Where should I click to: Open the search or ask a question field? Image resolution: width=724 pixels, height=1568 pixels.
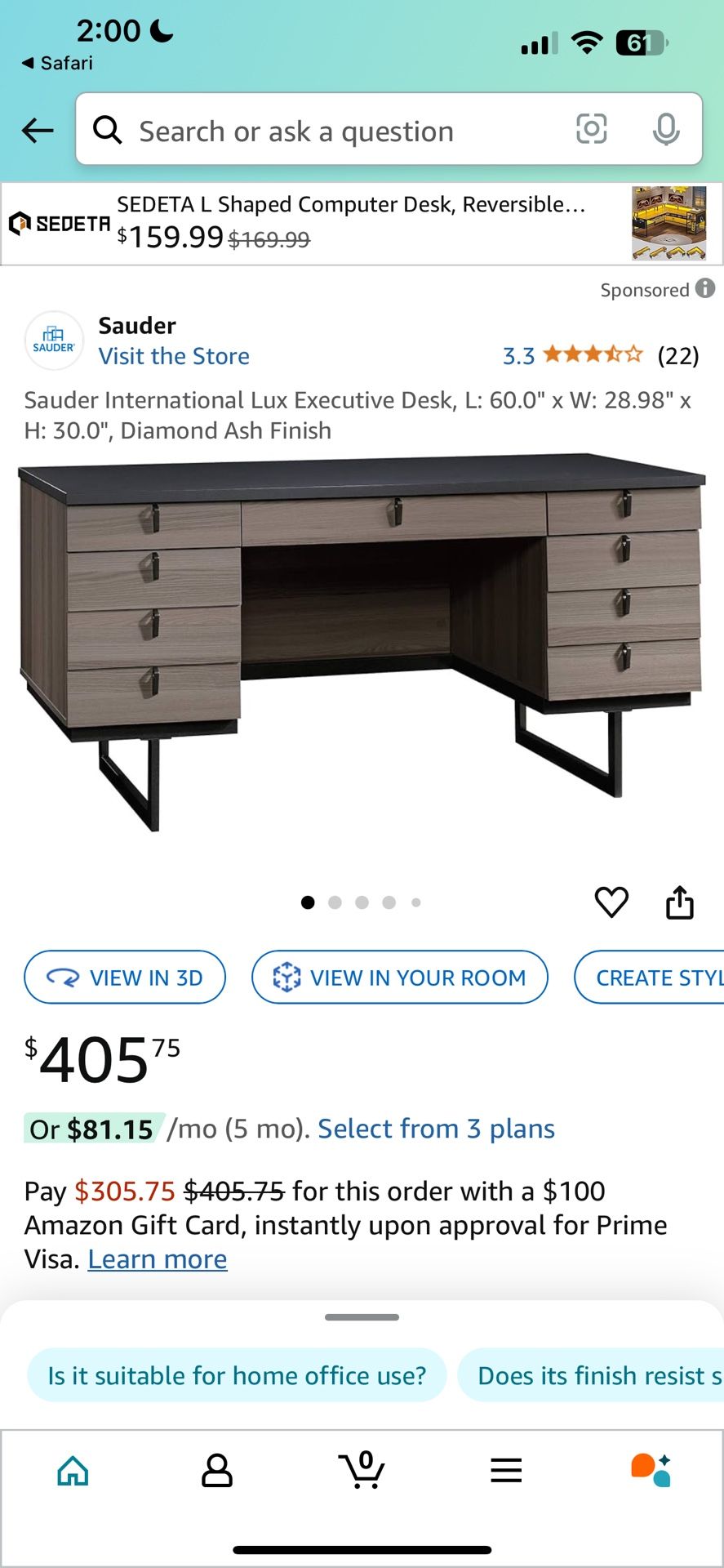coord(326,131)
